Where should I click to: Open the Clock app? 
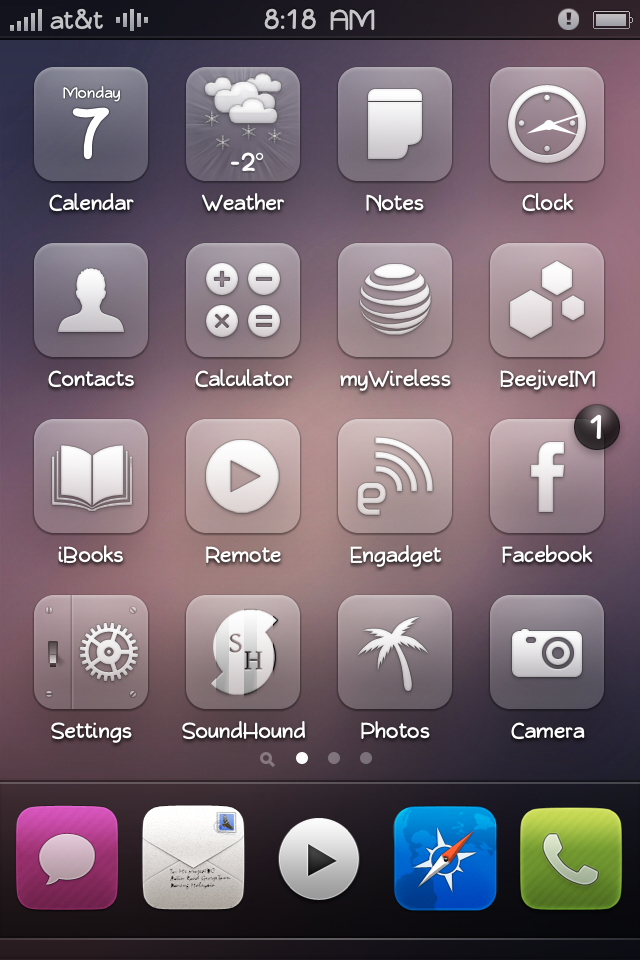click(x=547, y=125)
